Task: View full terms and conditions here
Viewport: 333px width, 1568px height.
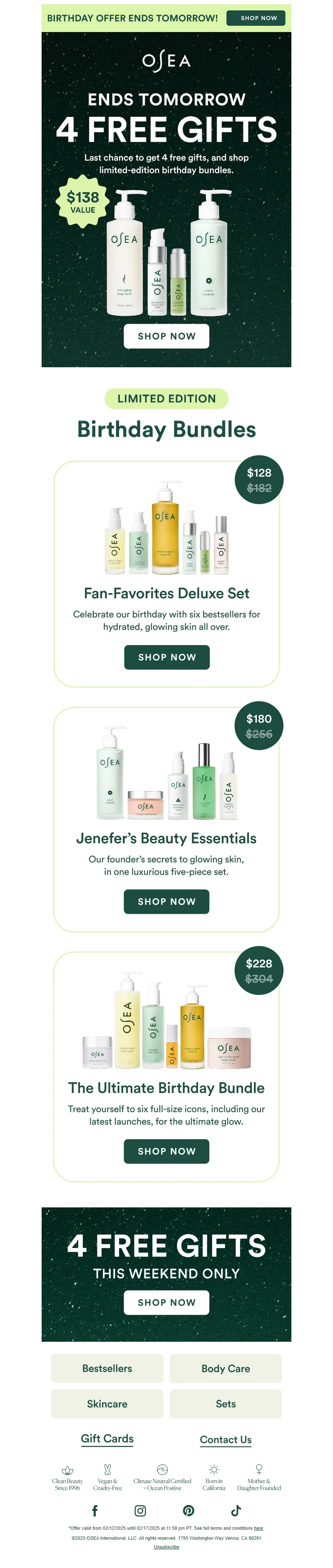Action: (x=258, y=1528)
